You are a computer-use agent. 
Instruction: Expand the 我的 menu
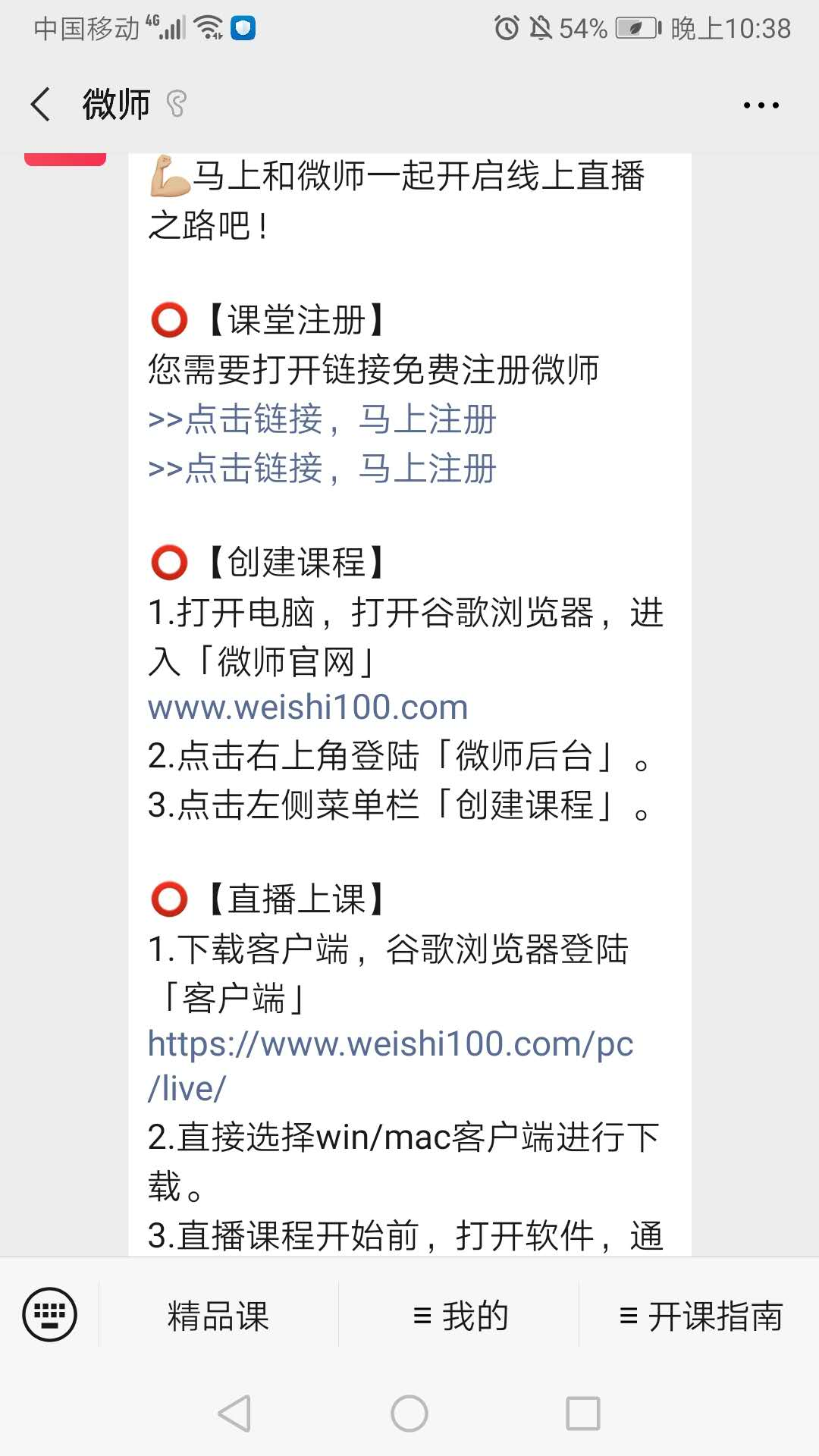459,1315
